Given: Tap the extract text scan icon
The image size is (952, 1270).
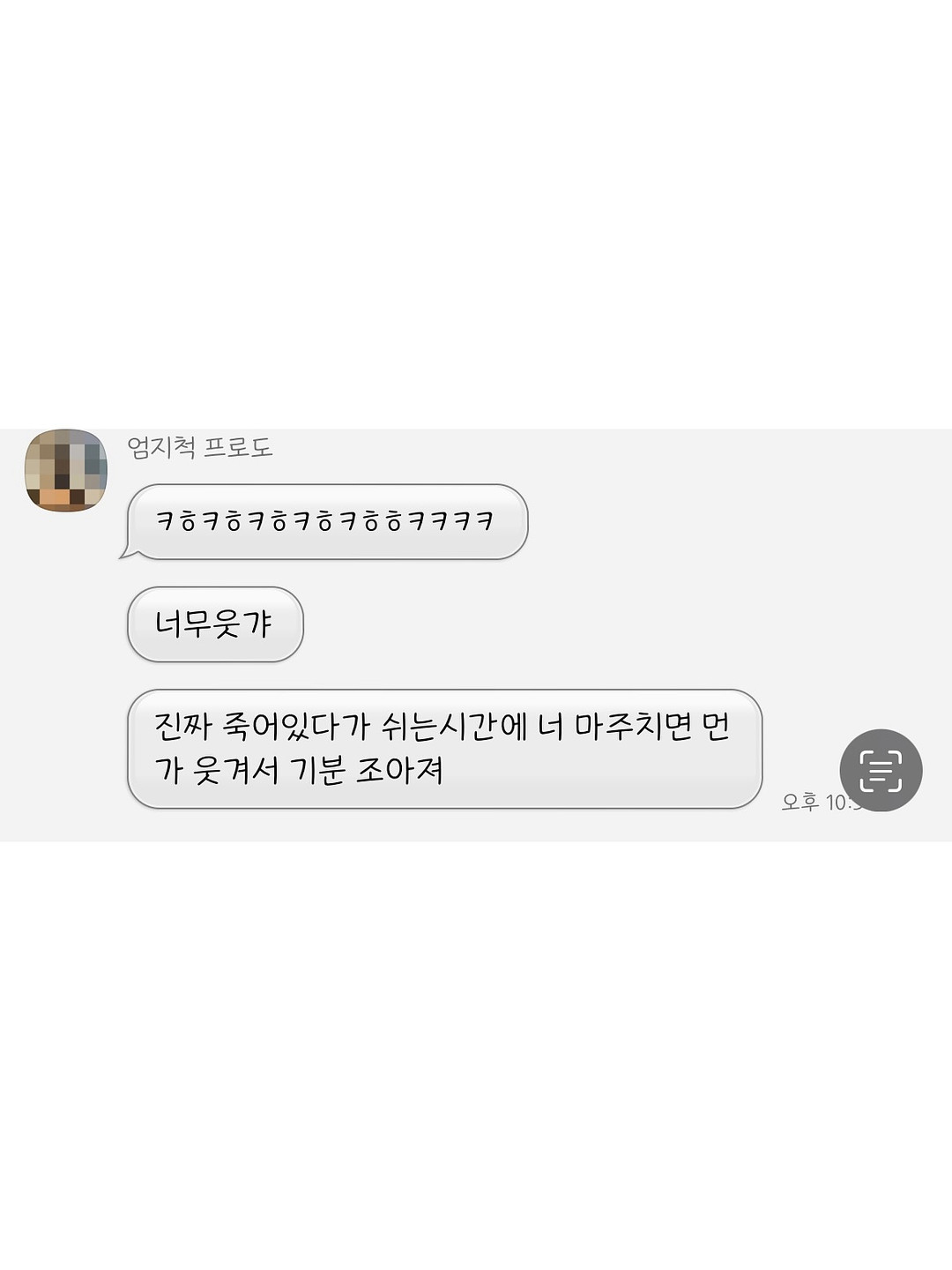Looking at the screenshot, I should point(880,770).
